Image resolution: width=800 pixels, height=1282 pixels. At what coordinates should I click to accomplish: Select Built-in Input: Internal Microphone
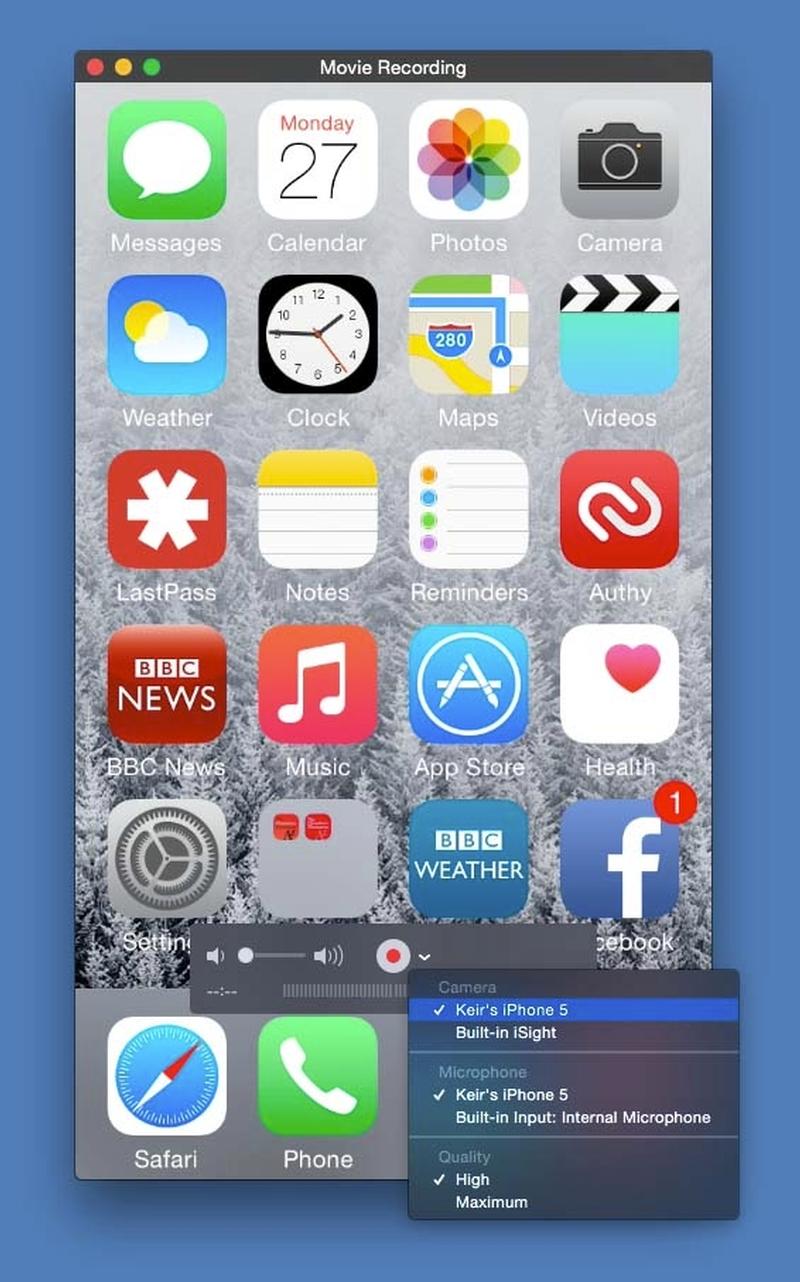(x=582, y=1117)
